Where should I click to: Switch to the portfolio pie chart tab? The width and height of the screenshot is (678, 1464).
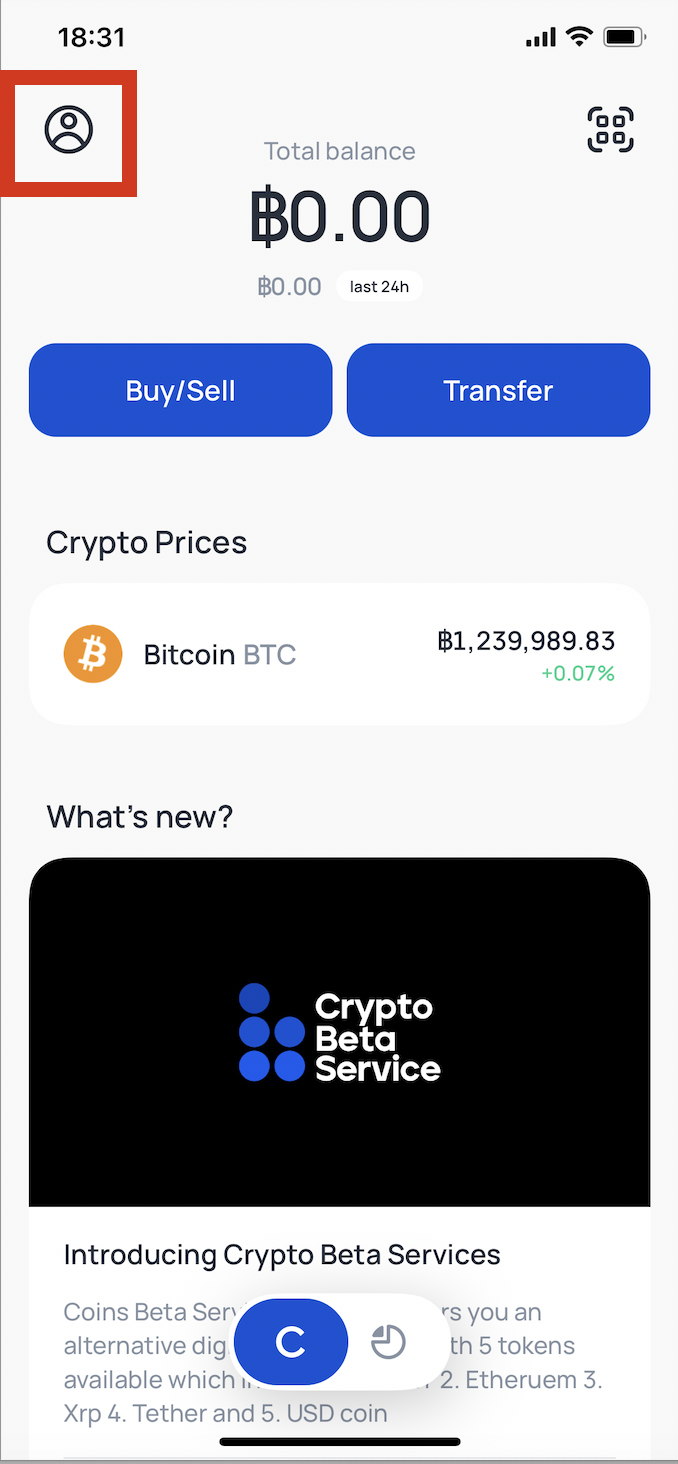[x=388, y=1342]
